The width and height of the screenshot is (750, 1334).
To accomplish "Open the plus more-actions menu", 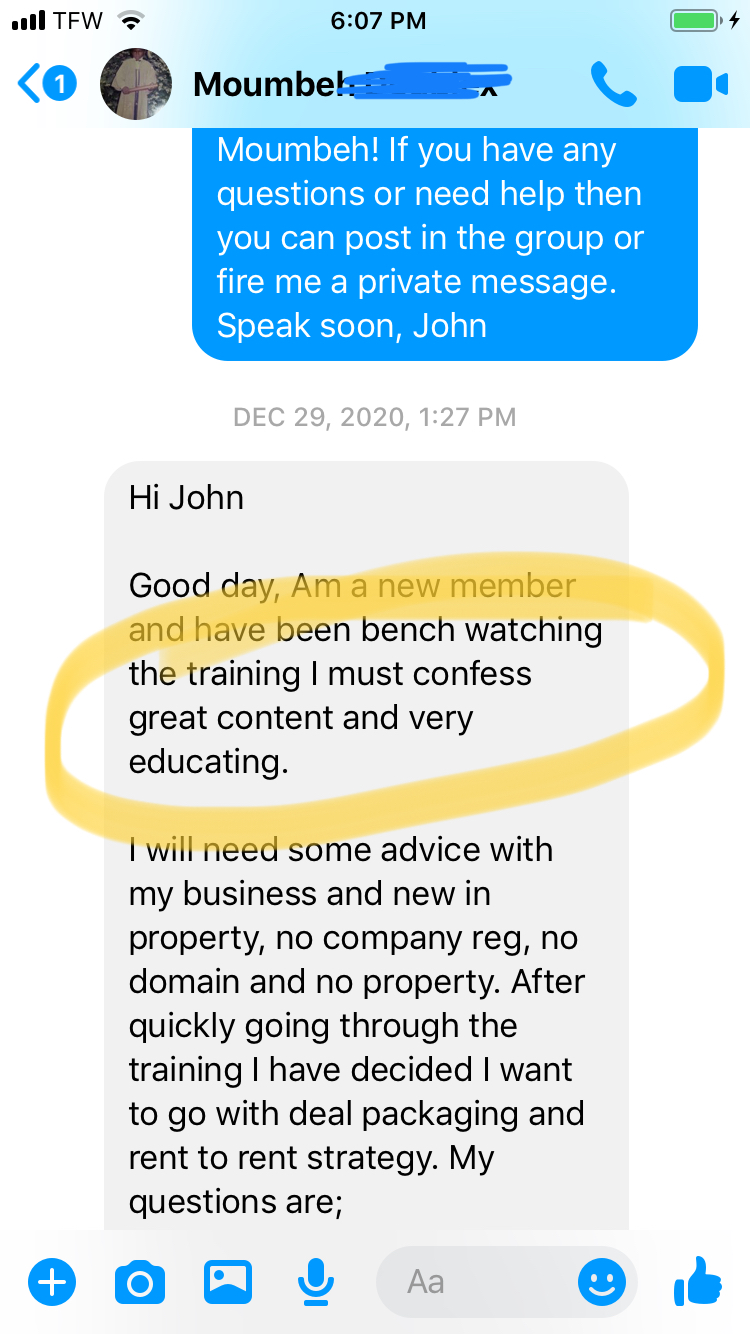I will pos(51,1281).
